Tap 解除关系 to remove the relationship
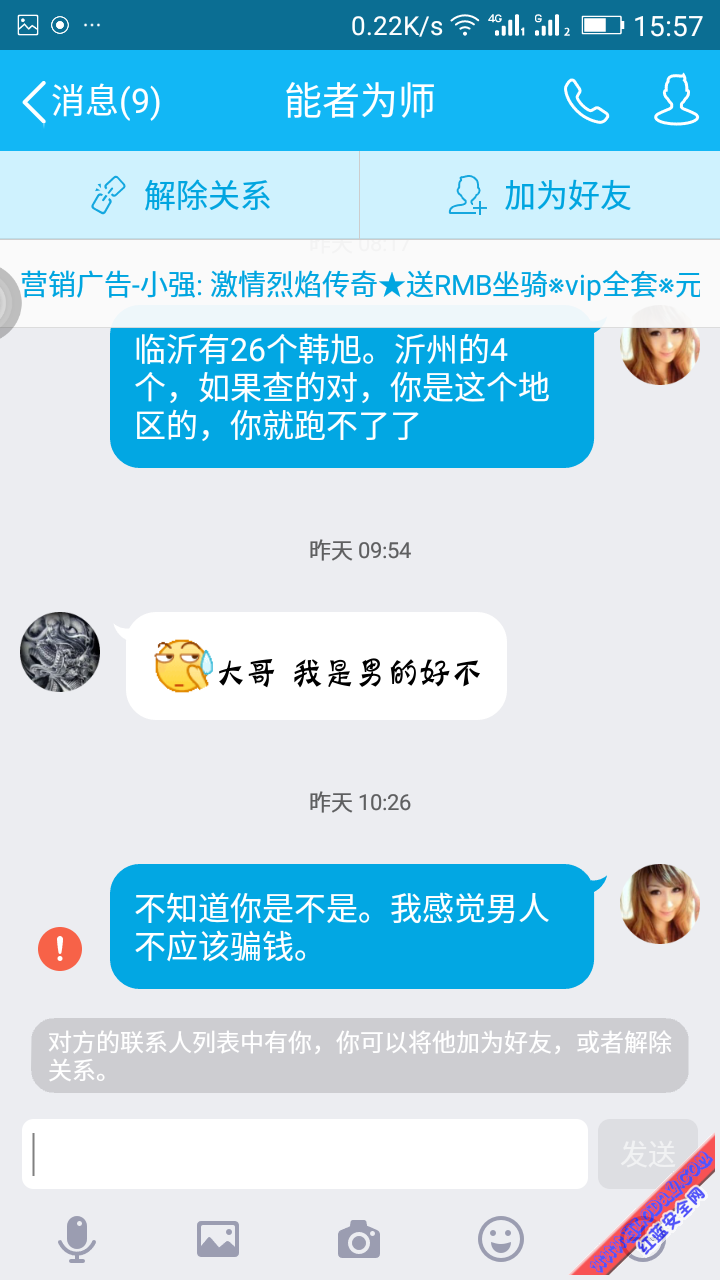Image resolution: width=720 pixels, height=1280 pixels. tap(180, 196)
